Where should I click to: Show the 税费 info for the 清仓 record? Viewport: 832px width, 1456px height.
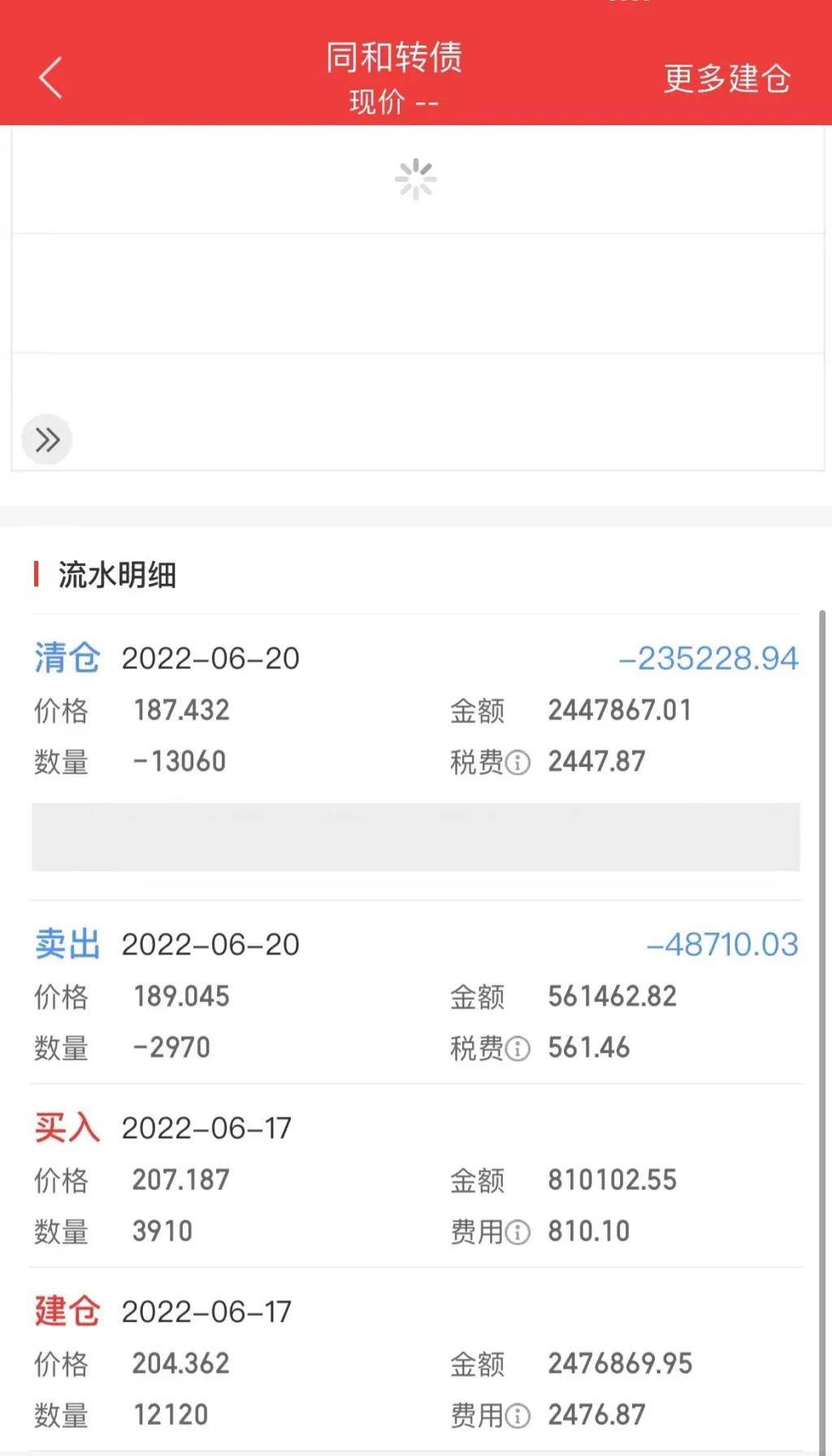point(518,763)
